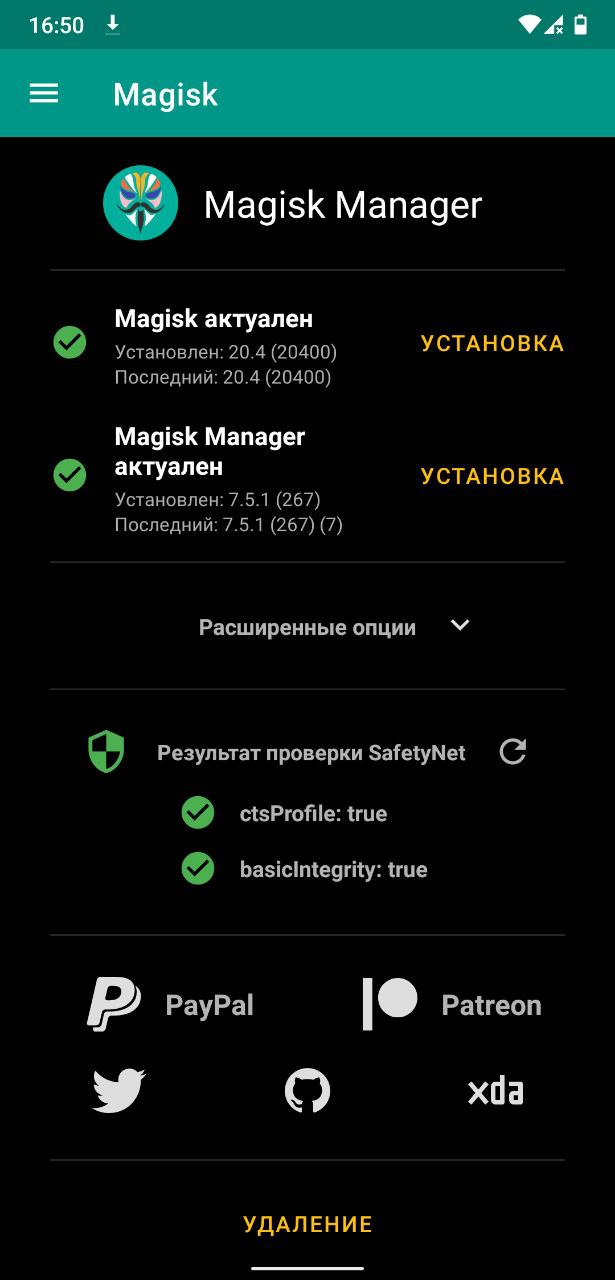Open the developer's Twitter page

coord(119,1090)
